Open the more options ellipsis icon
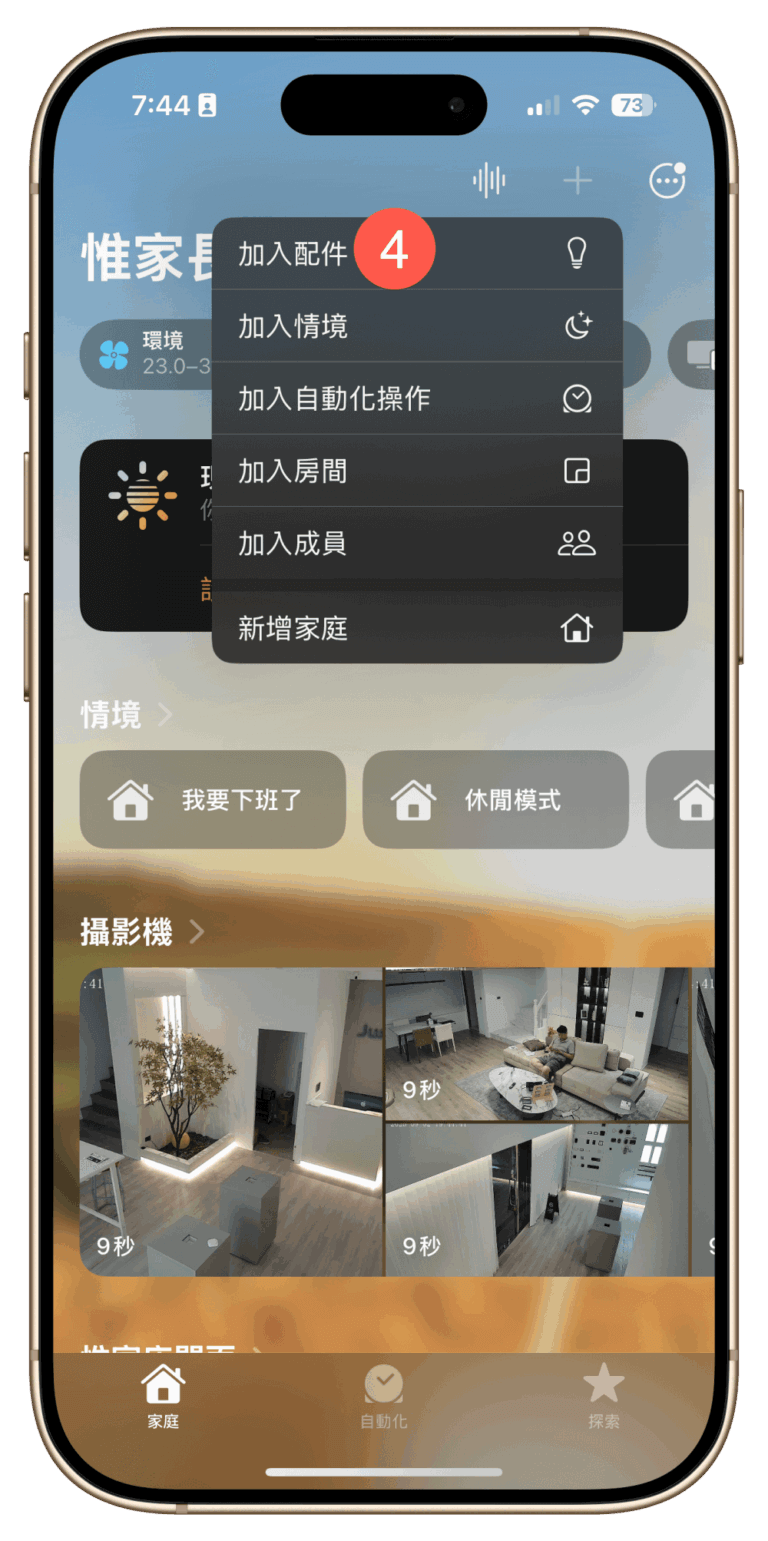The image size is (768, 1541). coord(667,181)
